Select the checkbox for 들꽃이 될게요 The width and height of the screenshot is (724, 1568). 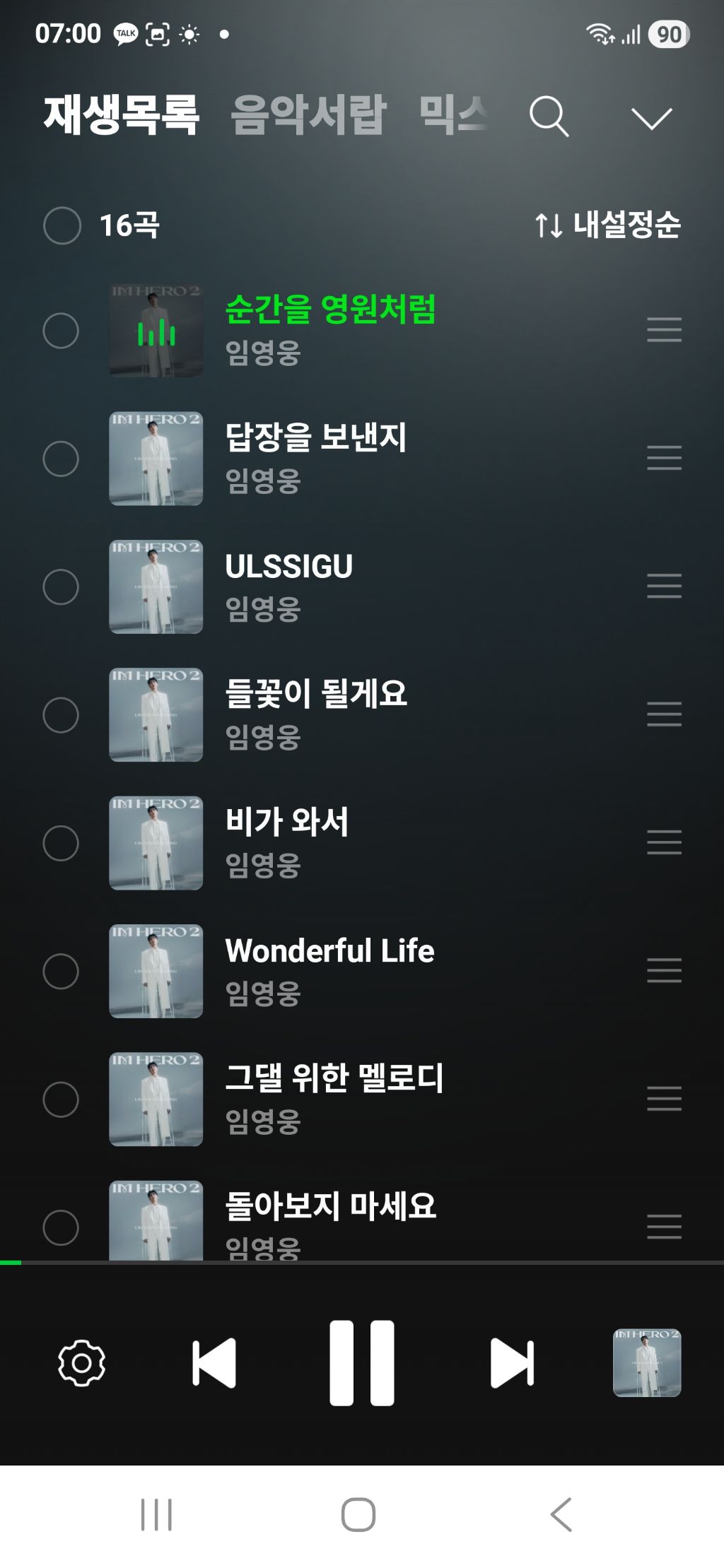click(61, 715)
